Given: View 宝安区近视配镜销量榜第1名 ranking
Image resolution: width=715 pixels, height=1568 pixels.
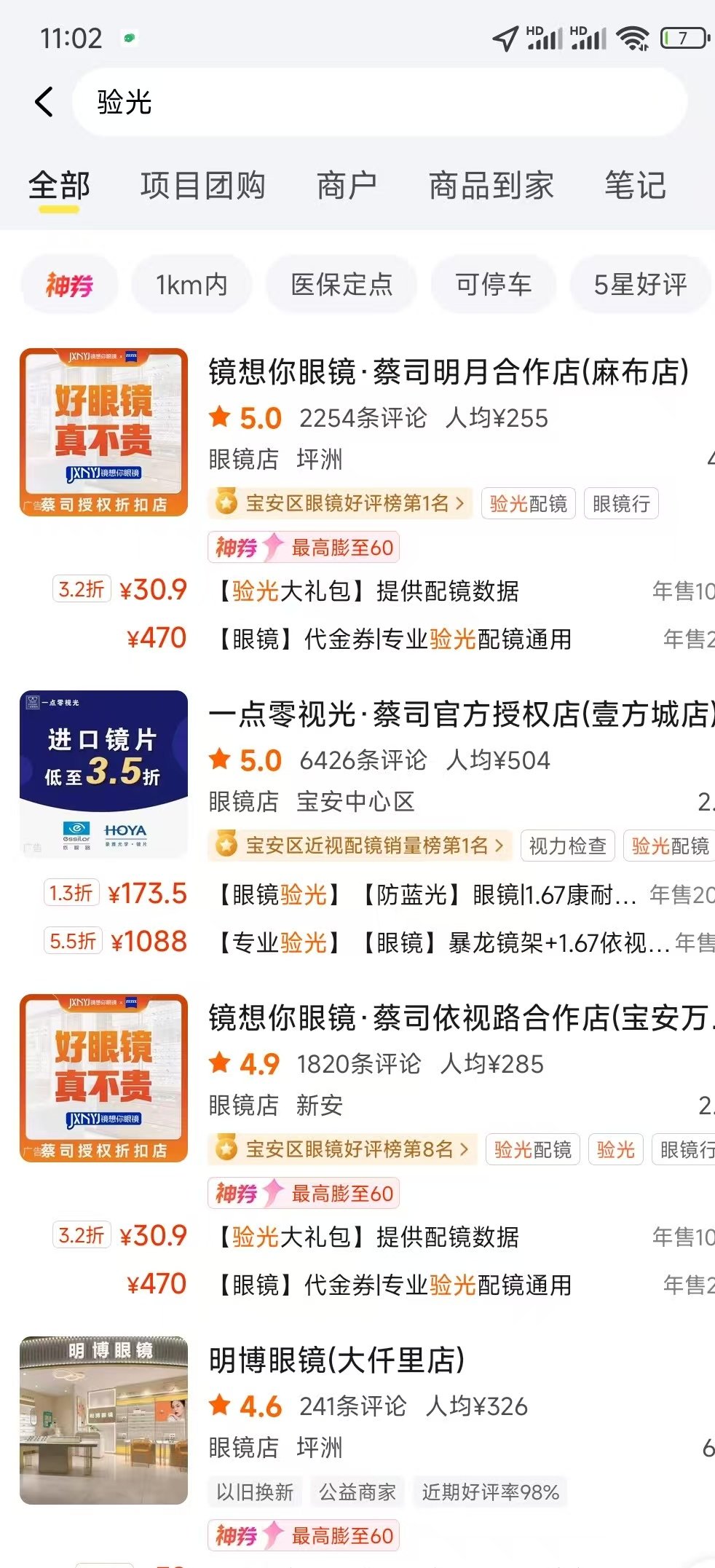Looking at the screenshot, I should tap(361, 846).
